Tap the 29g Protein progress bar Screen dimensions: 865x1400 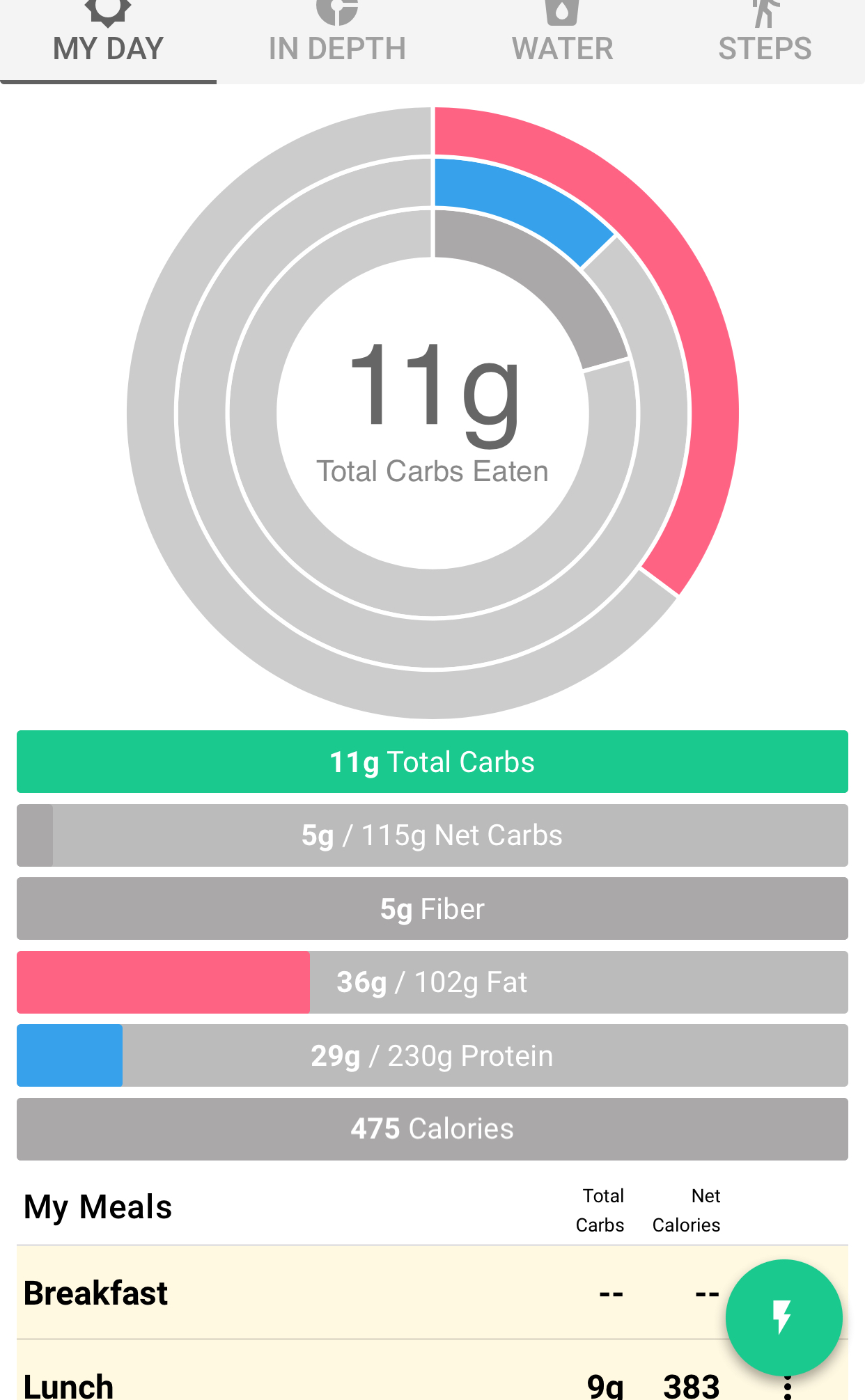[x=432, y=1055]
